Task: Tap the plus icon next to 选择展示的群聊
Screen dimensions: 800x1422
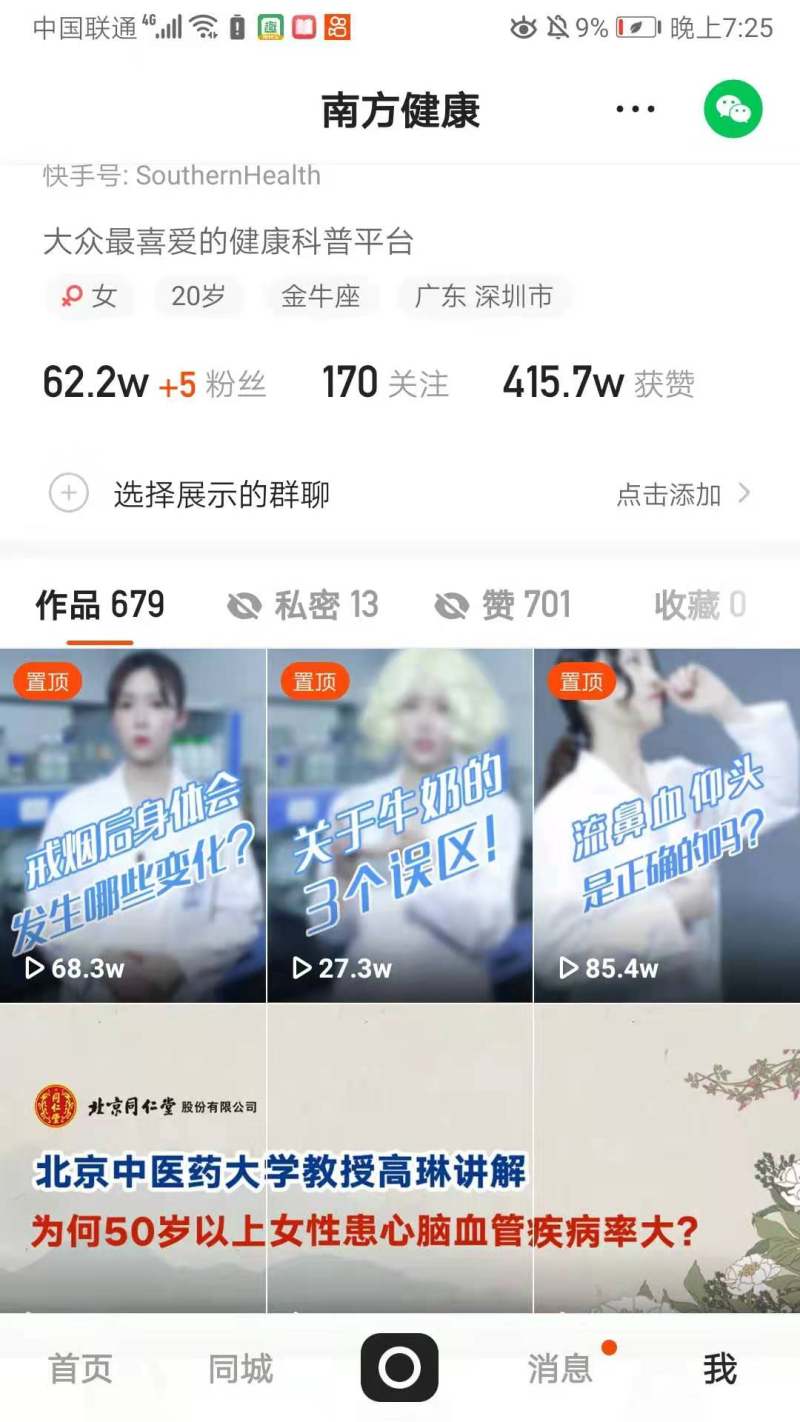Action: [x=68, y=493]
